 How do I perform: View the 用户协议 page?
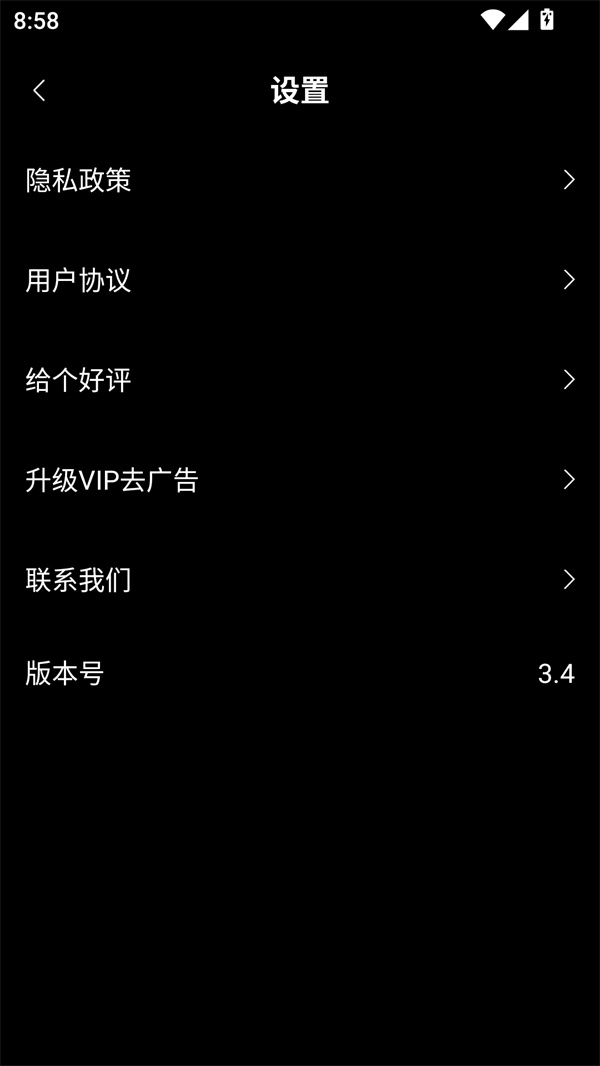pos(300,280)
